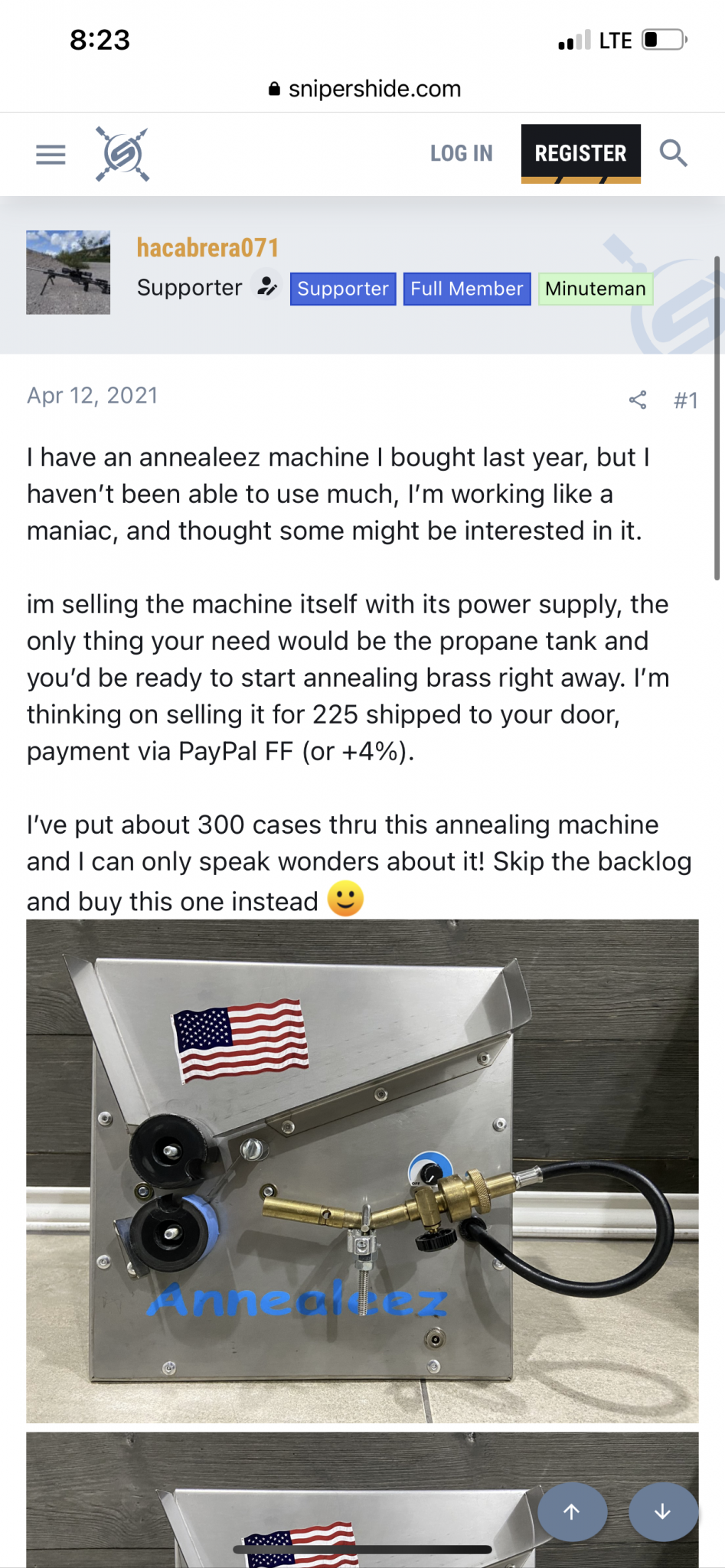This screenshot has width=725, height=1568.
Task: Jump to the top of the page
Action: [572, 1511]
